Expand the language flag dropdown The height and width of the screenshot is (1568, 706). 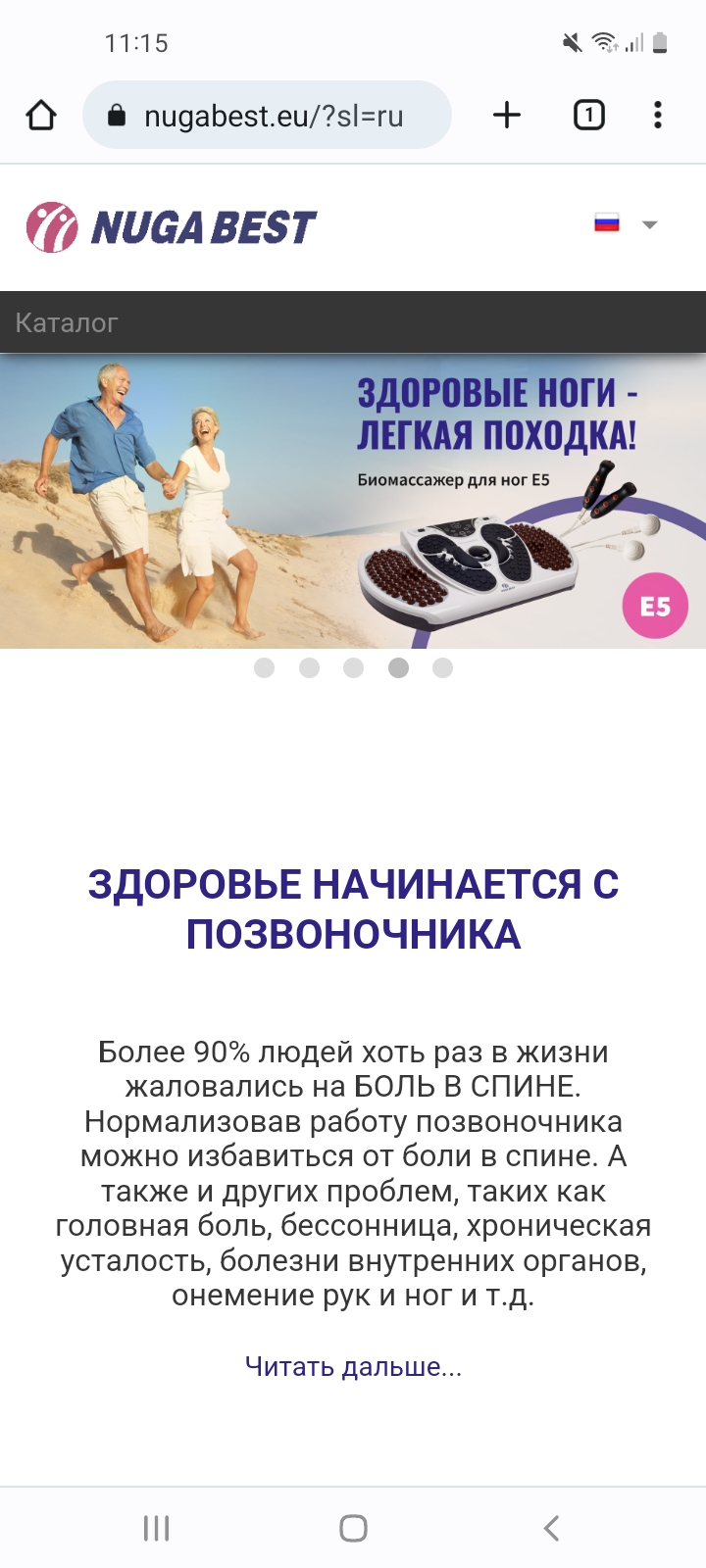click(626, 224)
